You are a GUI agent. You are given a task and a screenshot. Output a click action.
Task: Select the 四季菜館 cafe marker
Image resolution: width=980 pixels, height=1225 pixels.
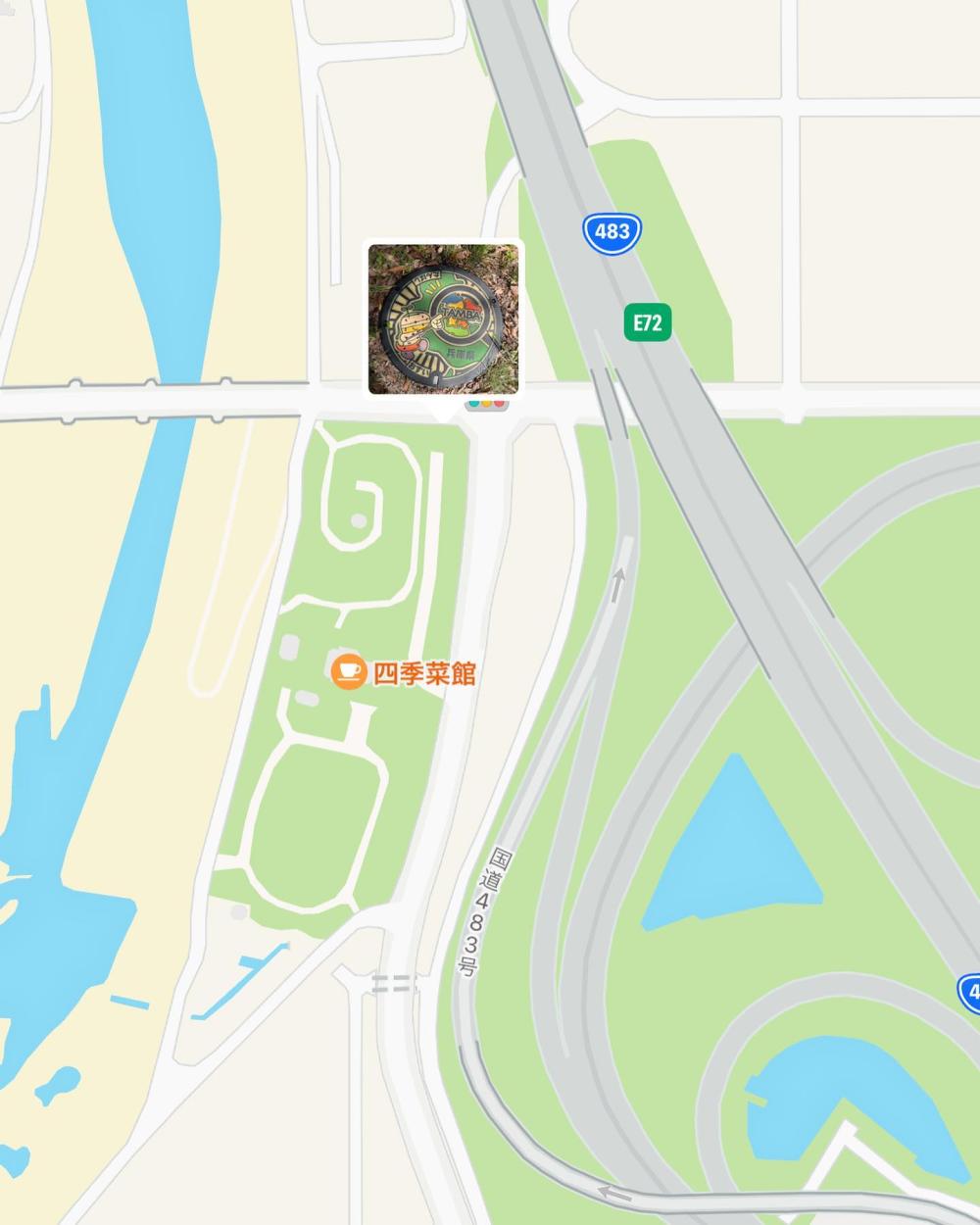(348, 672)
